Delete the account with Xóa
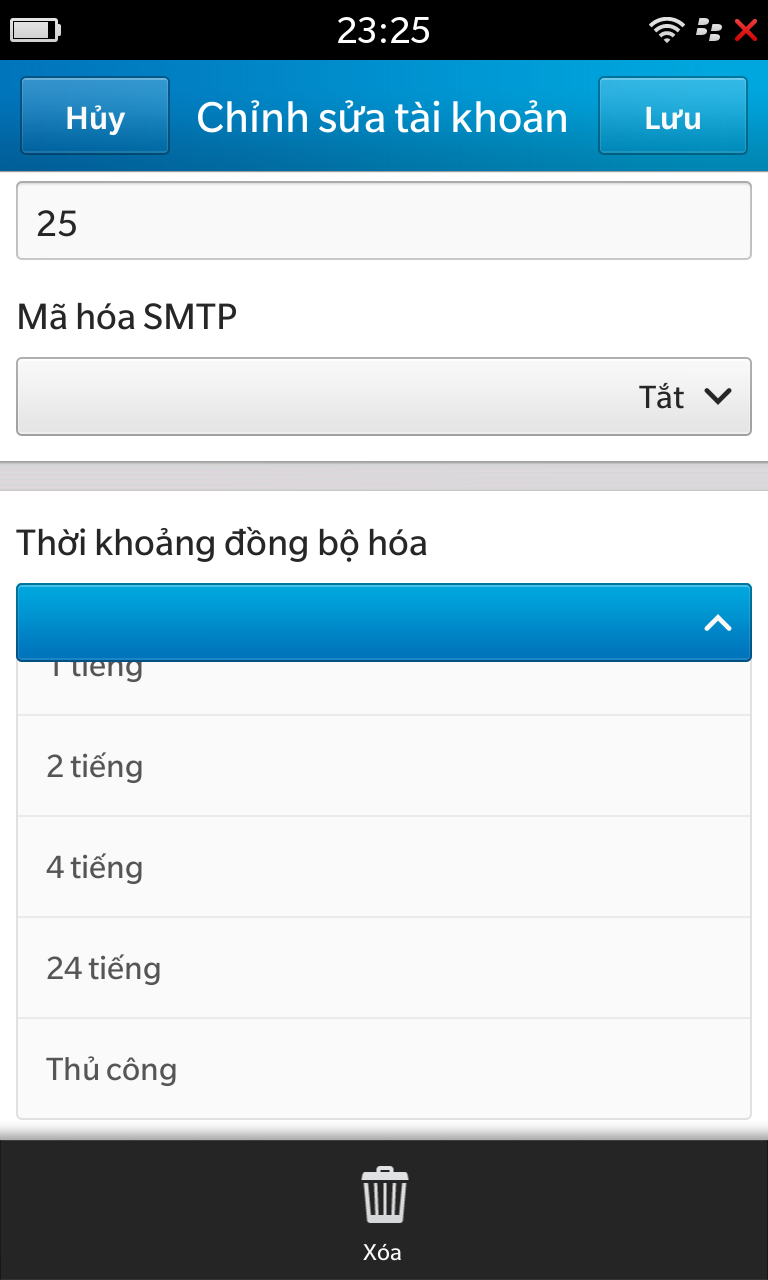The image size is (768, 1280). tap(384, 1213)
